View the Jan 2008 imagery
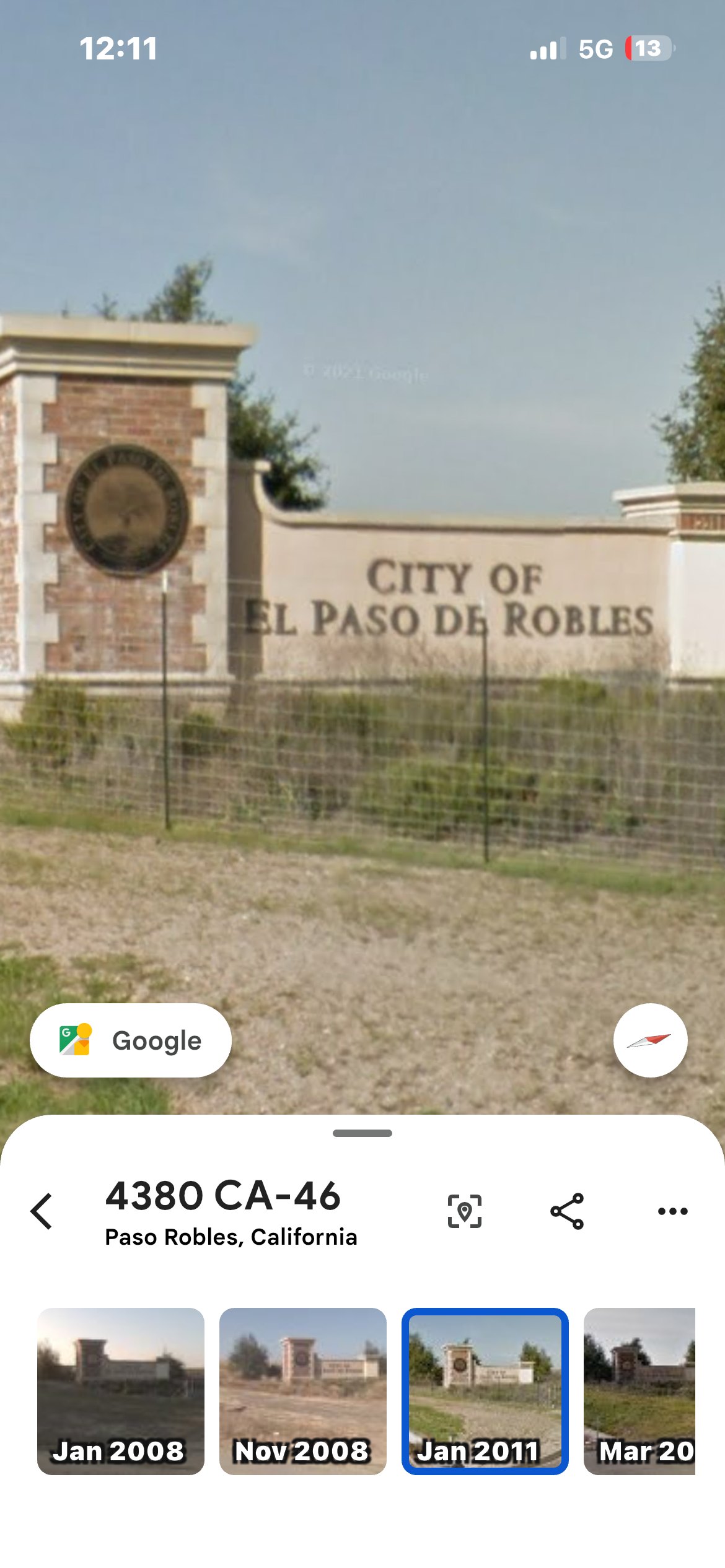725x1568 pixels. coord(121,1391)
